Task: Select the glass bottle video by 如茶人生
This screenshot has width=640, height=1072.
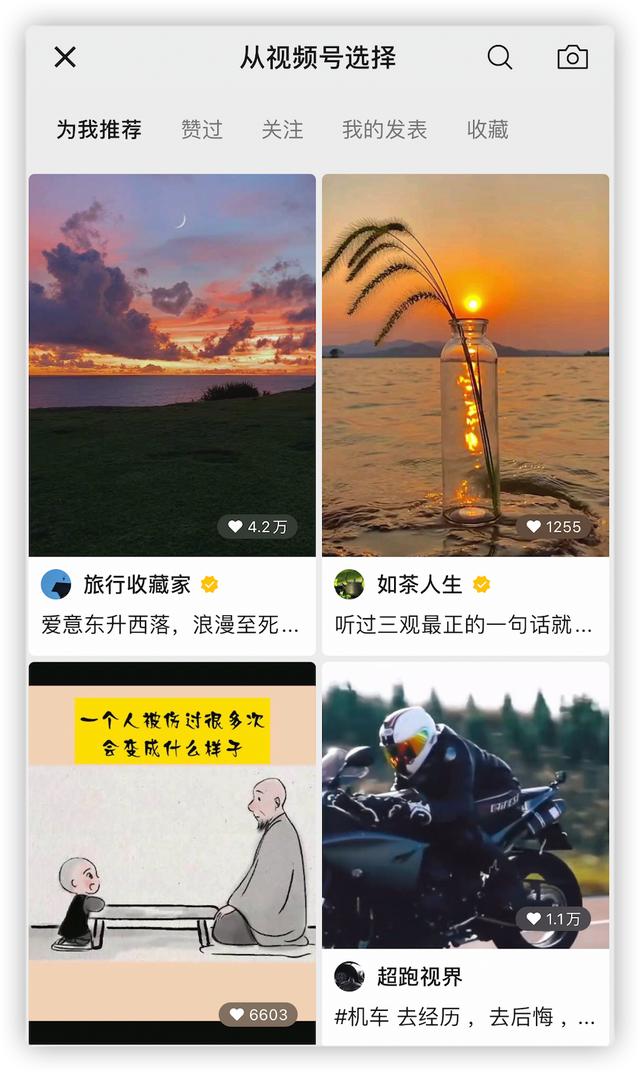Action: point(465,365)
